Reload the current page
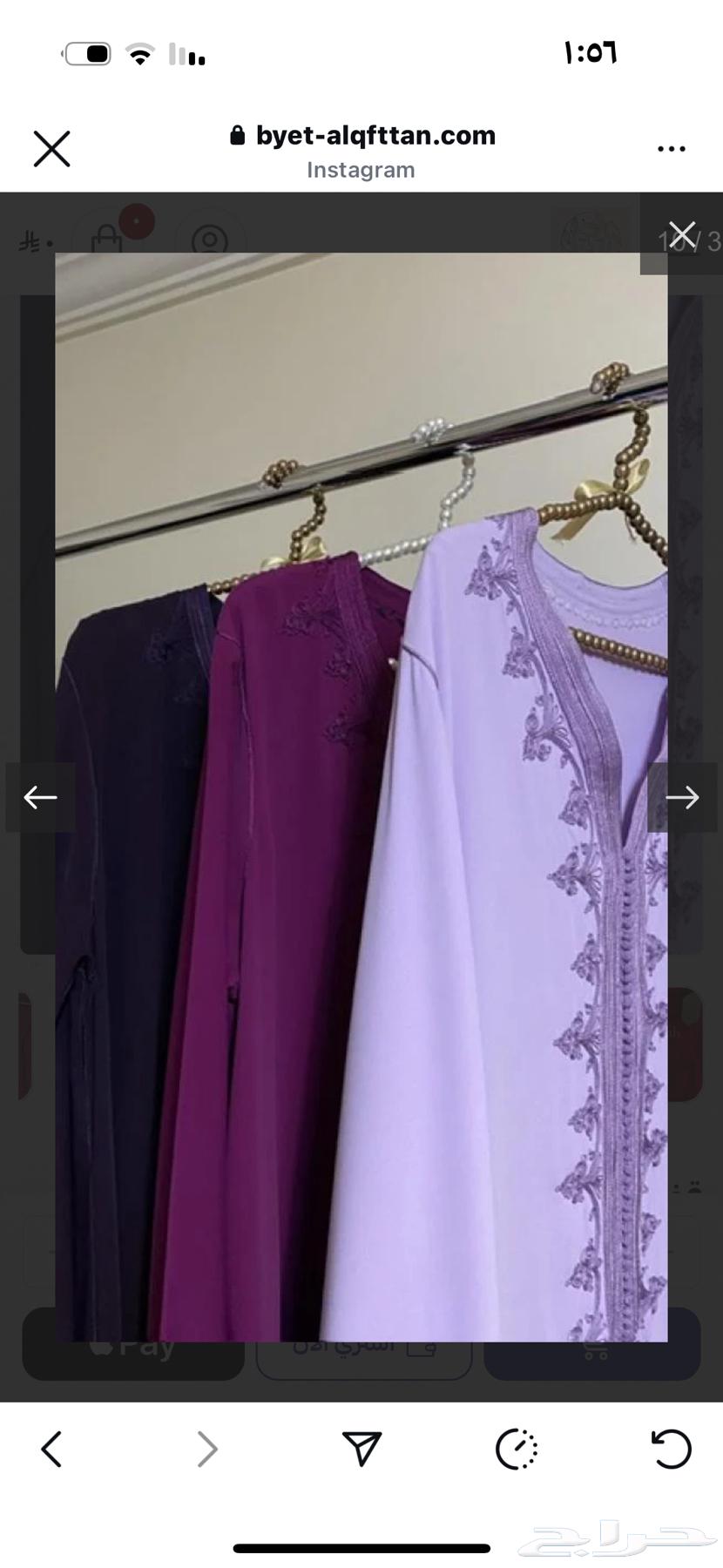Screen dimensions: 723x1568 [671, 1450]
